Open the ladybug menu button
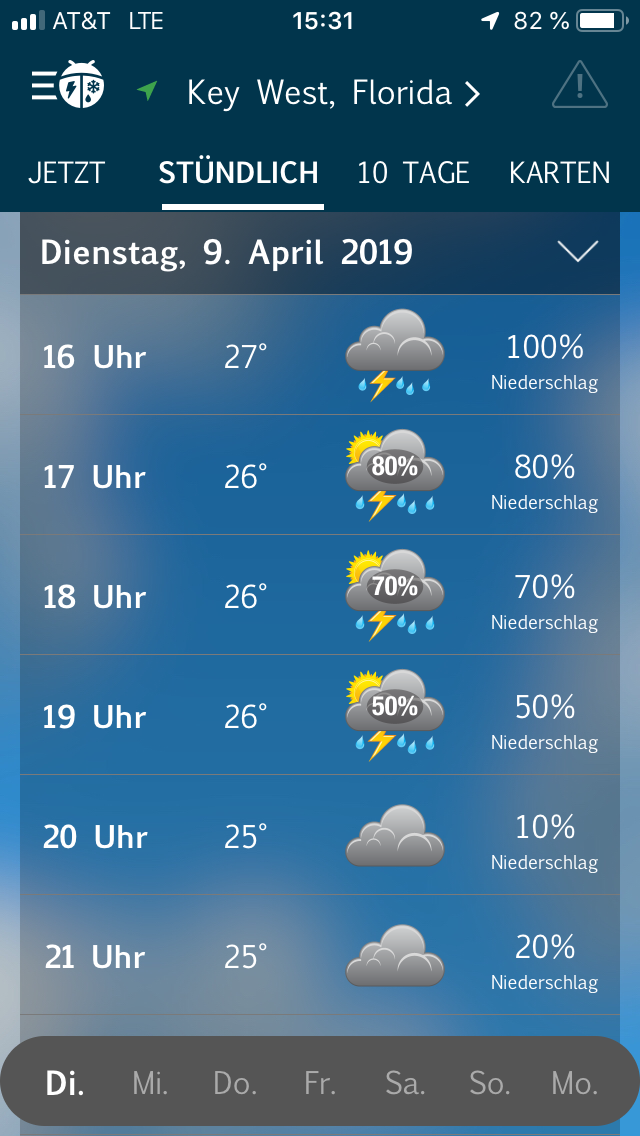640x1136 pixels. (68, 85)
